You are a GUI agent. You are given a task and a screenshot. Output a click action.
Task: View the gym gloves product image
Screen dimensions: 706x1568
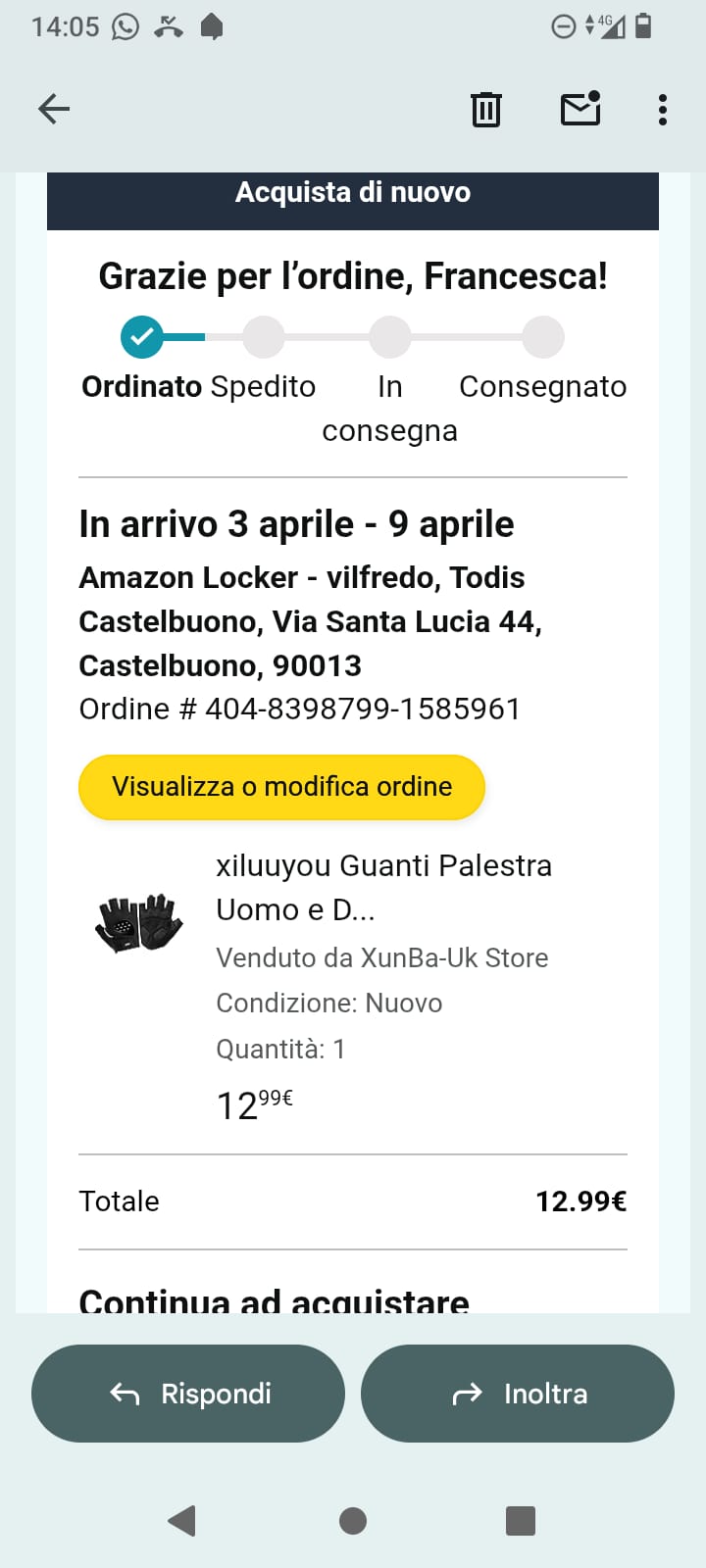[x=139, y=922]
